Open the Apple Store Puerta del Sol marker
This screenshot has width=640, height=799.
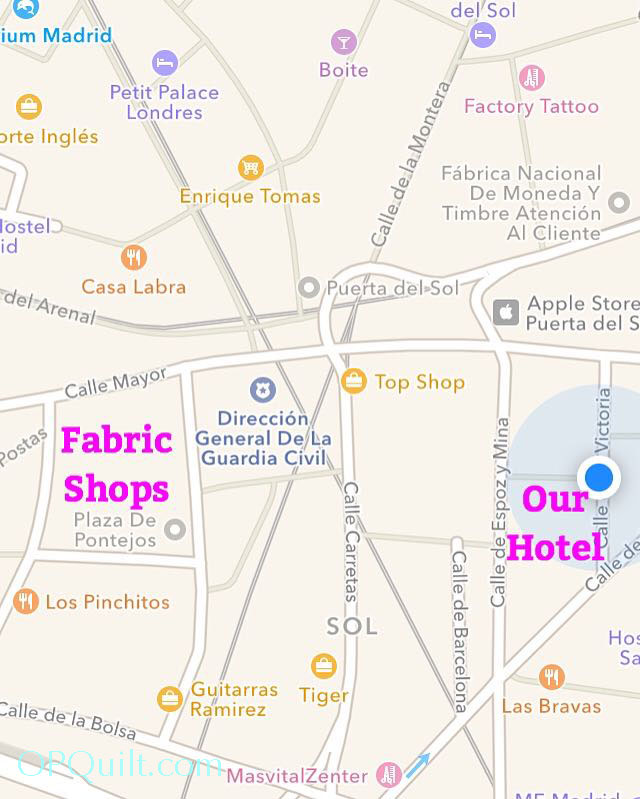pyautogui.click(x=506, y=312)
